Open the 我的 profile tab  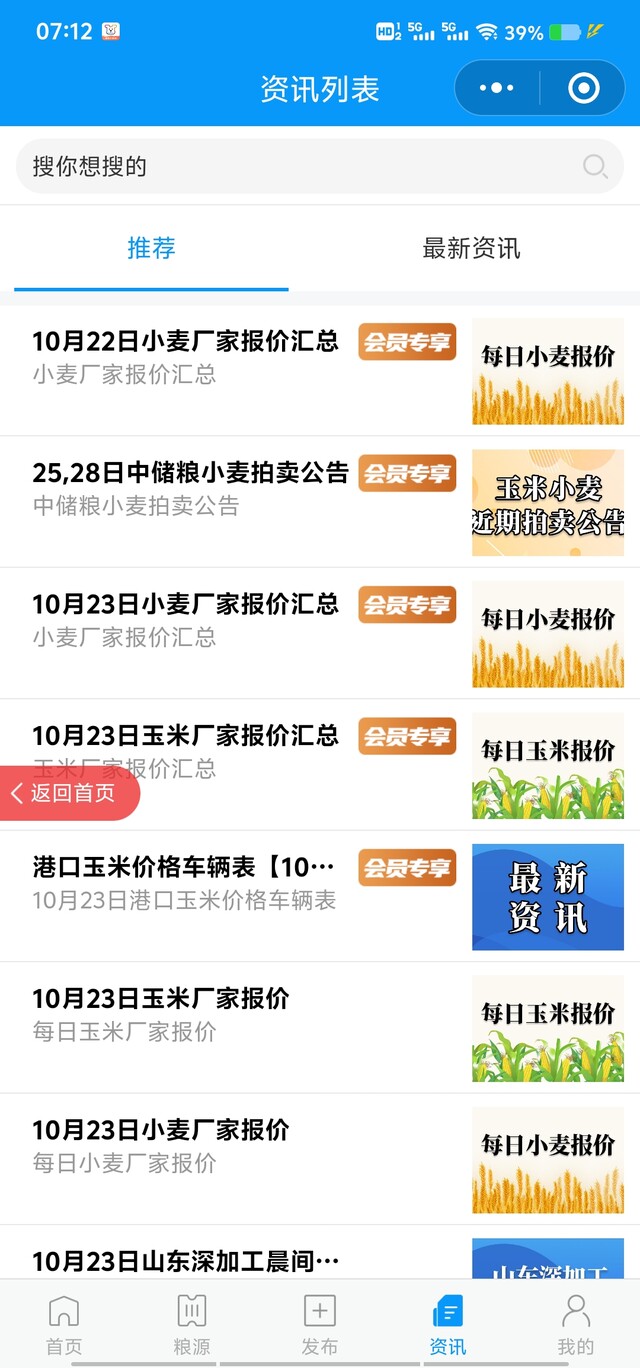[x=575, y=1324]
